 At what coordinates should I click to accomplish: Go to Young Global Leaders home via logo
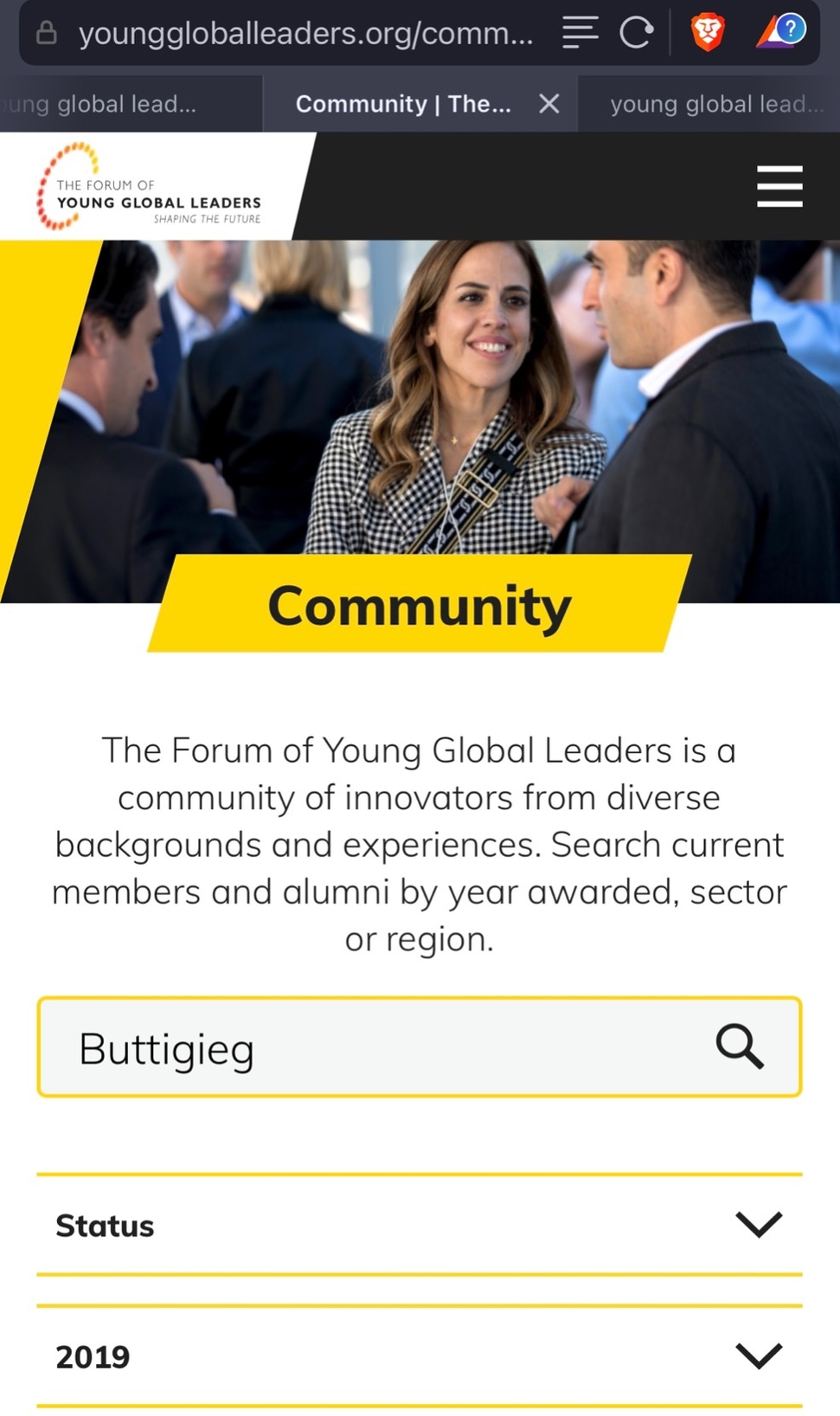coord(149,187)
